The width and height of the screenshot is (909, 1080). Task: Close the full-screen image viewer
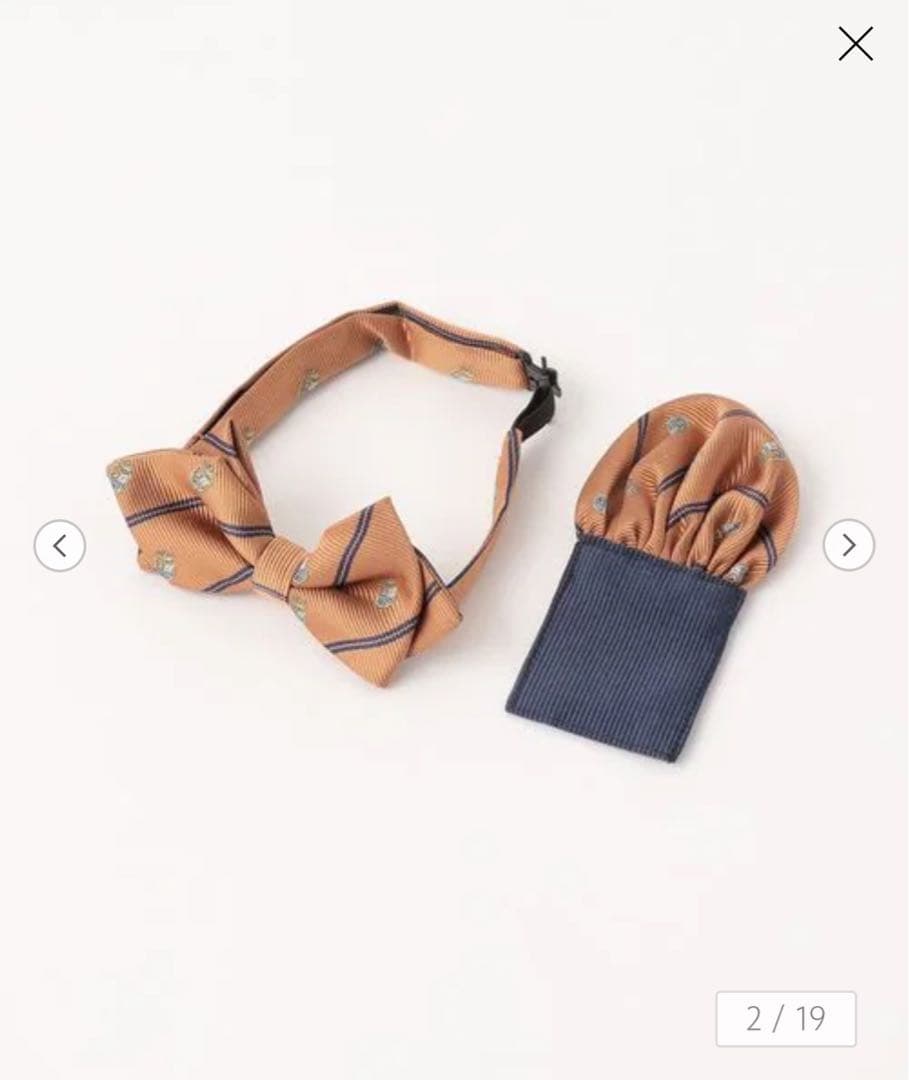[x=855, y=44]
